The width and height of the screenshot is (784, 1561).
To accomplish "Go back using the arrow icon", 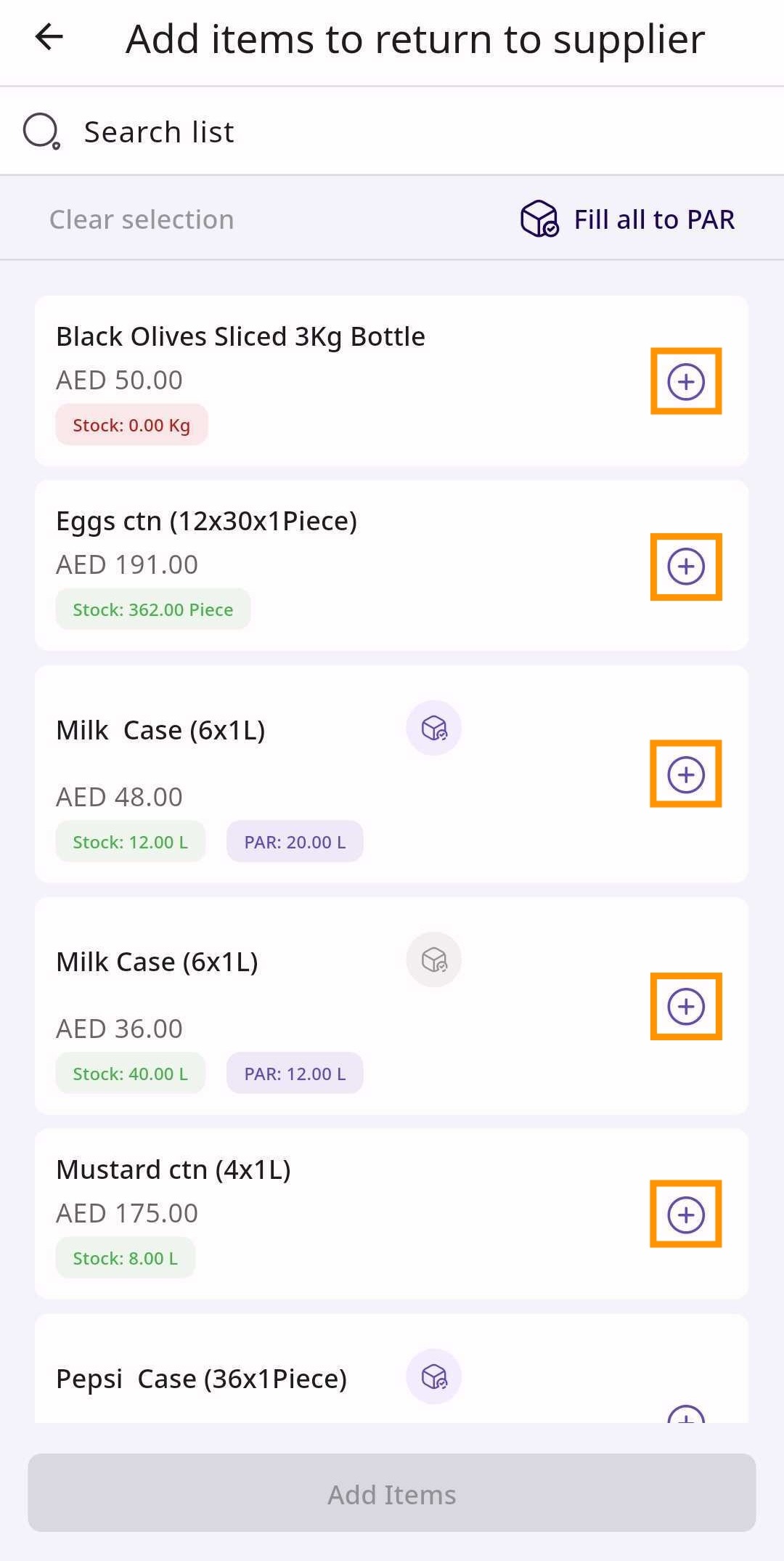I will click(x=49, y=37).
